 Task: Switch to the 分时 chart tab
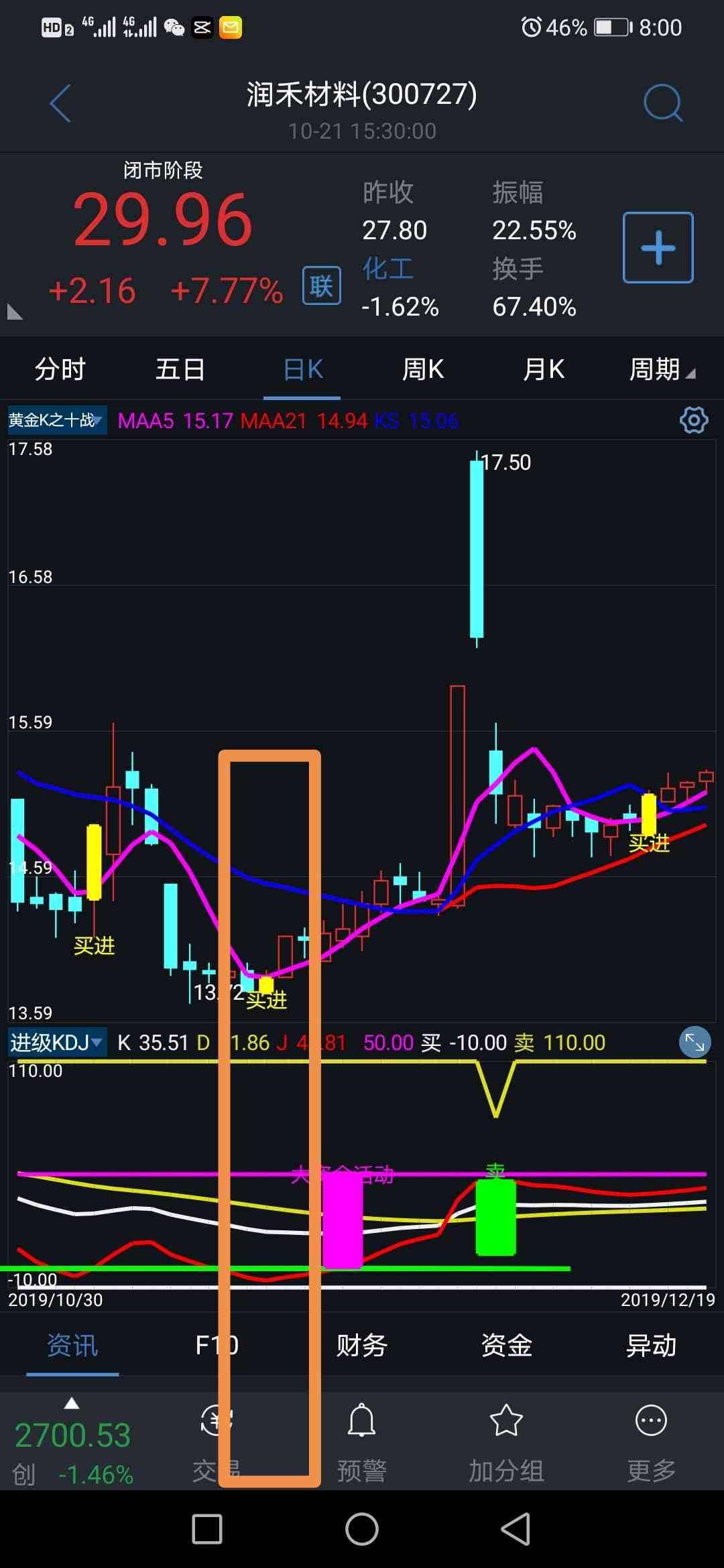point(60,369)
